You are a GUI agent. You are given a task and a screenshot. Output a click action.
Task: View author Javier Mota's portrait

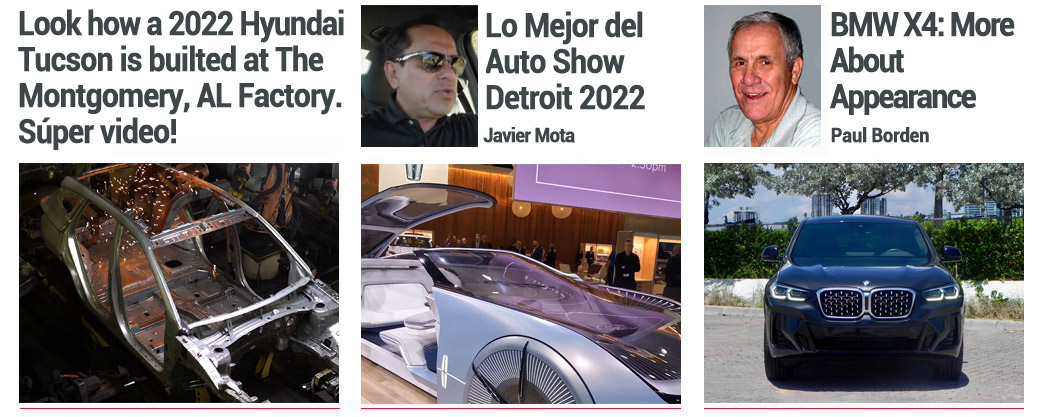(419, 76)
